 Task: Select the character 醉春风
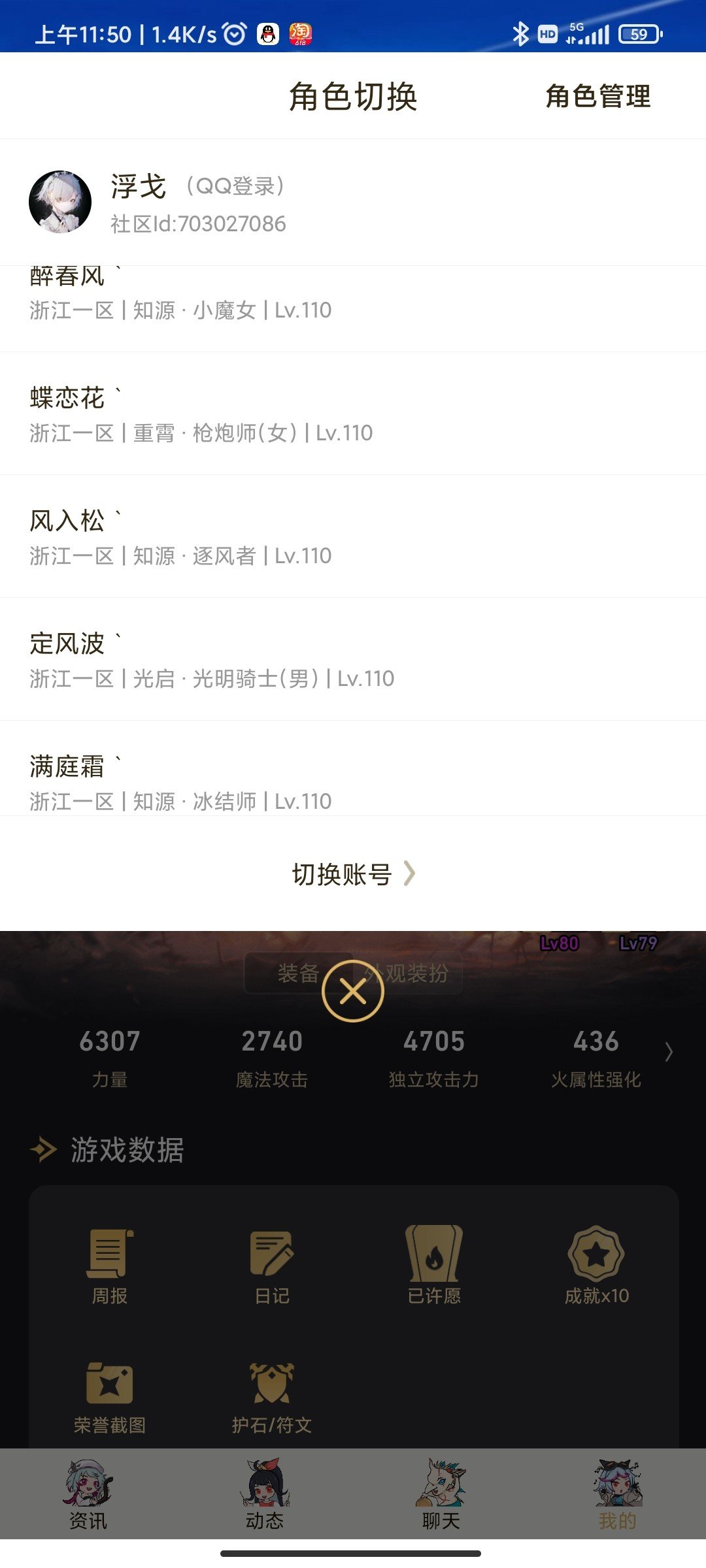353,308
